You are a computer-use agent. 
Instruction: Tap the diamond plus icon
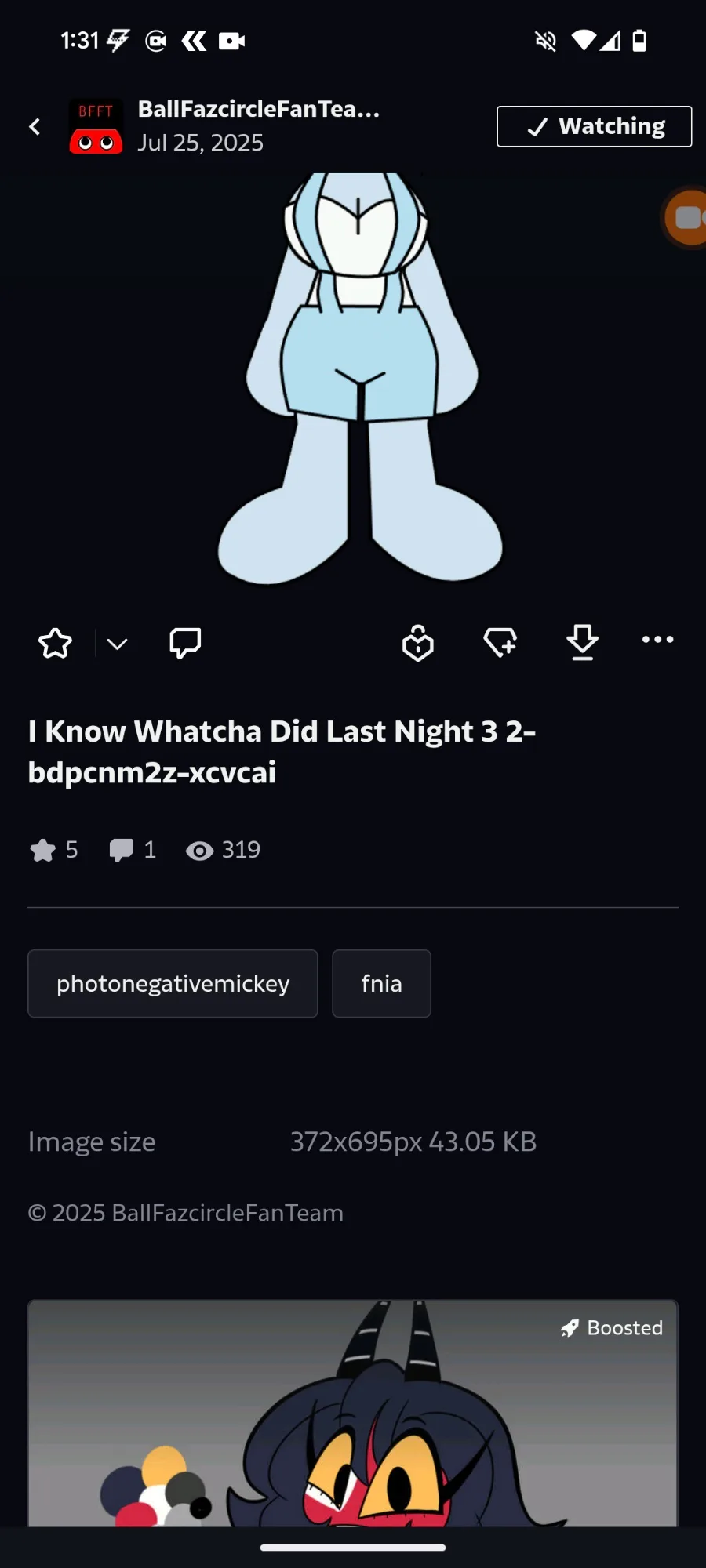[x=500, y=644]
